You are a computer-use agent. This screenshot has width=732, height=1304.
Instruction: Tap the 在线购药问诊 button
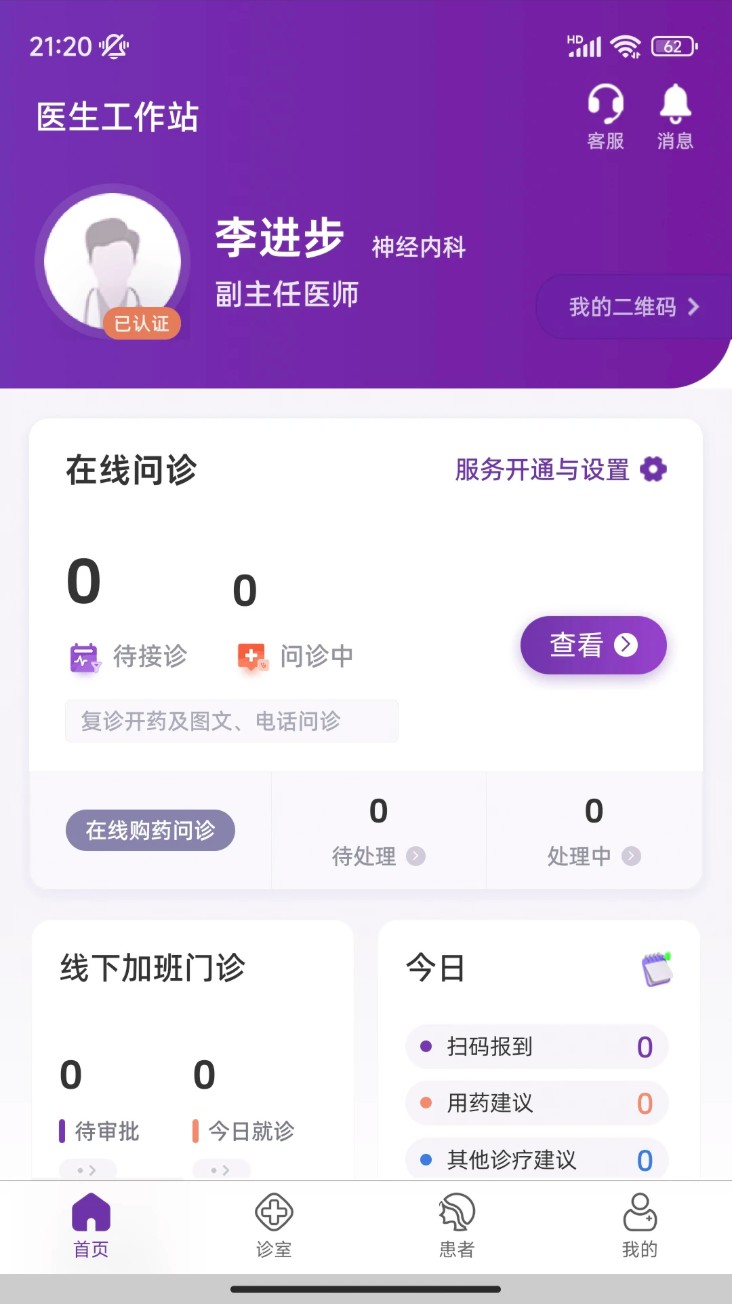(x=150, y=830)
